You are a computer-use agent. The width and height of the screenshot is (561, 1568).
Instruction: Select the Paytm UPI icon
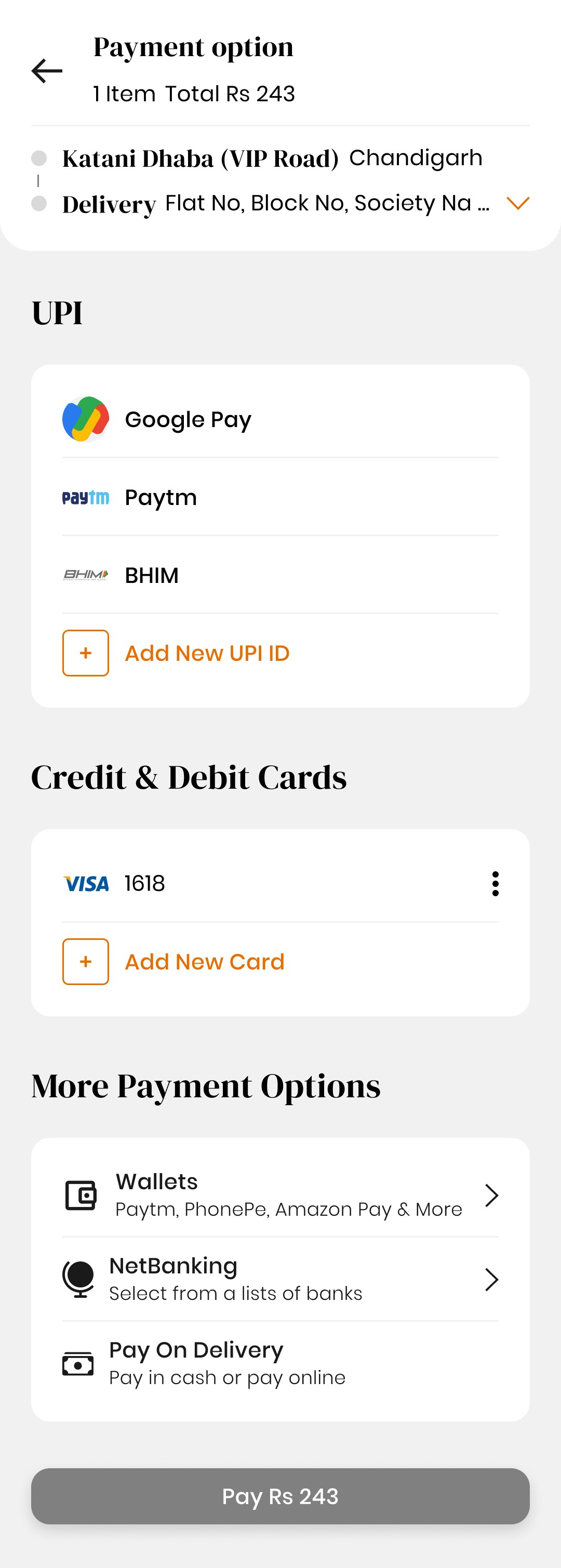coord(85,497)
